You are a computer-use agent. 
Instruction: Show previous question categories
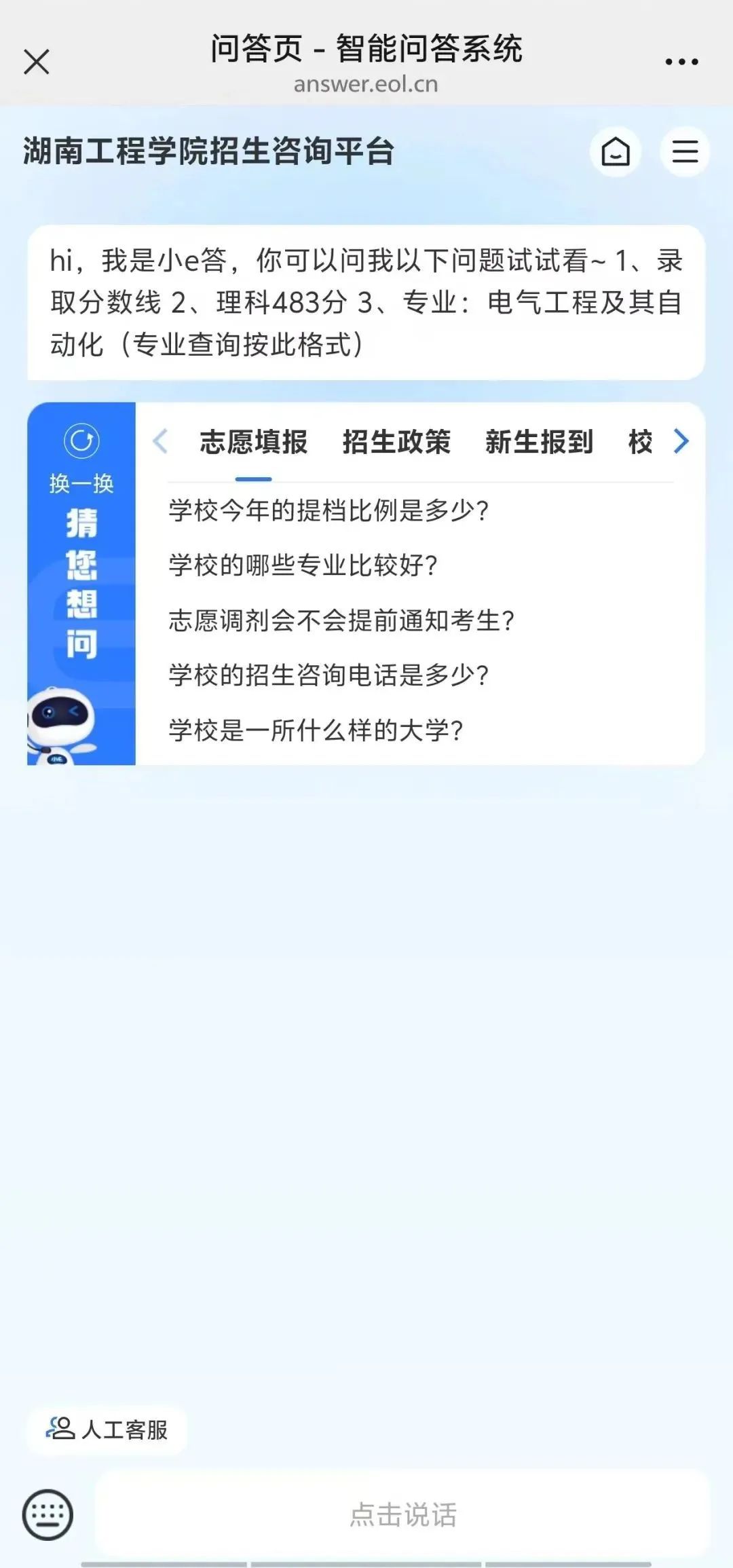click(x=160, y=441)
